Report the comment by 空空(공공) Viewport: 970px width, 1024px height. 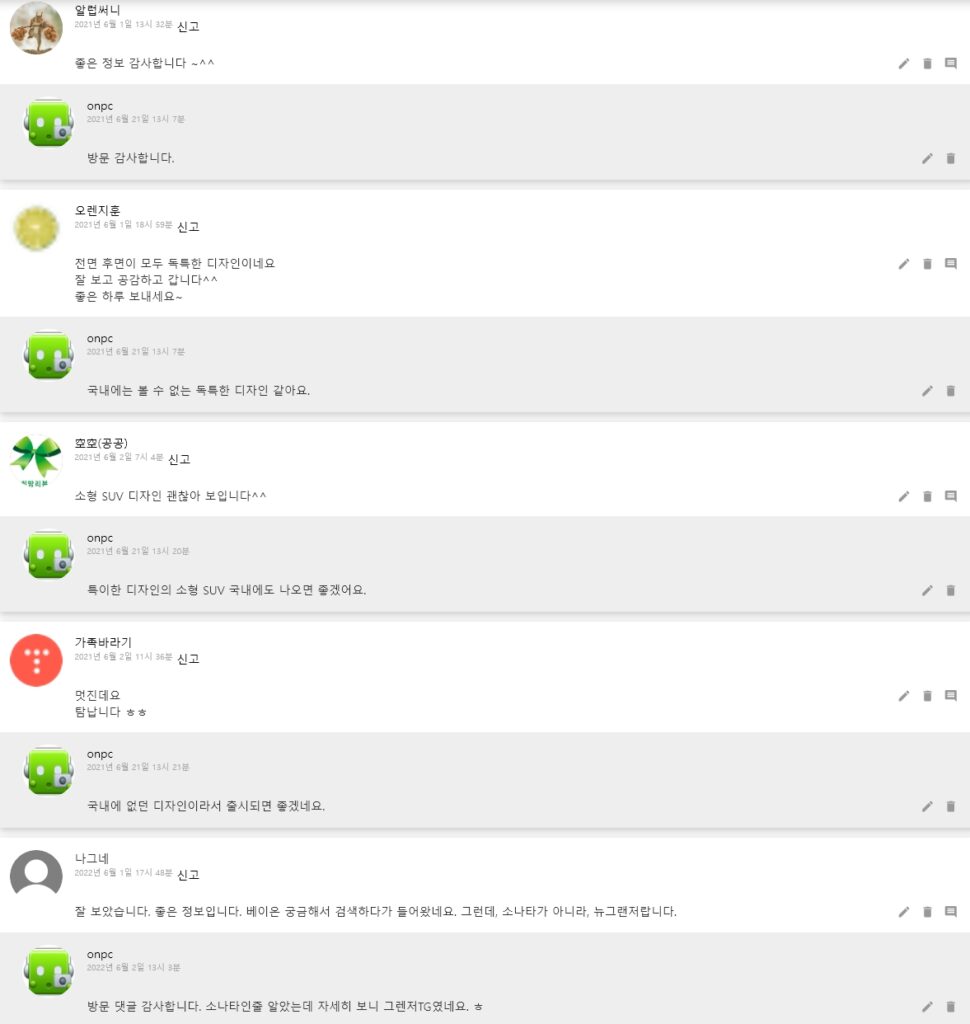tap(179, 460)
